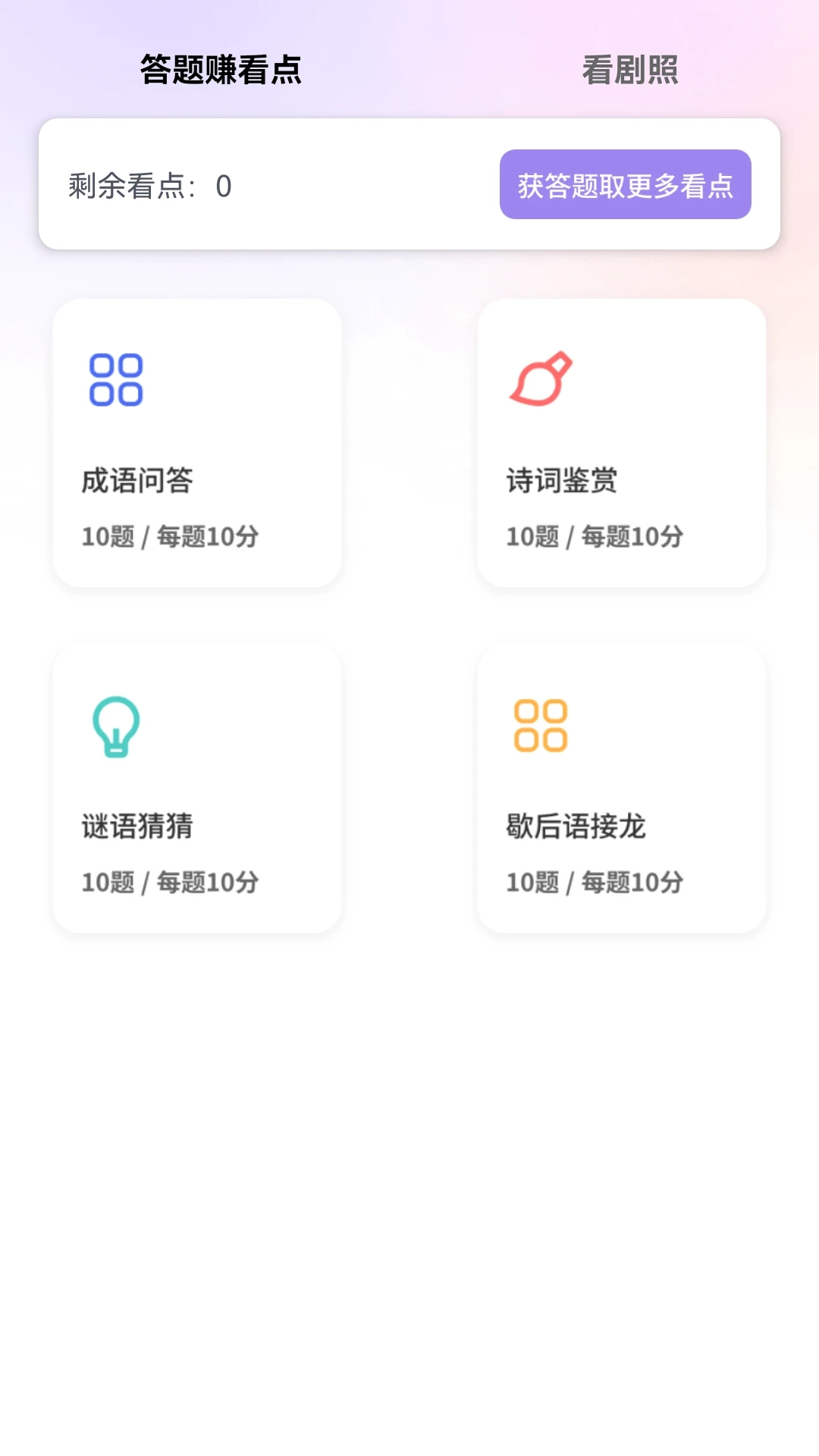The height and width of the screenshot is (1456, 819).
Task: Tap the teal lightbulb icon on 谜语猜猜
Action: 116,726
